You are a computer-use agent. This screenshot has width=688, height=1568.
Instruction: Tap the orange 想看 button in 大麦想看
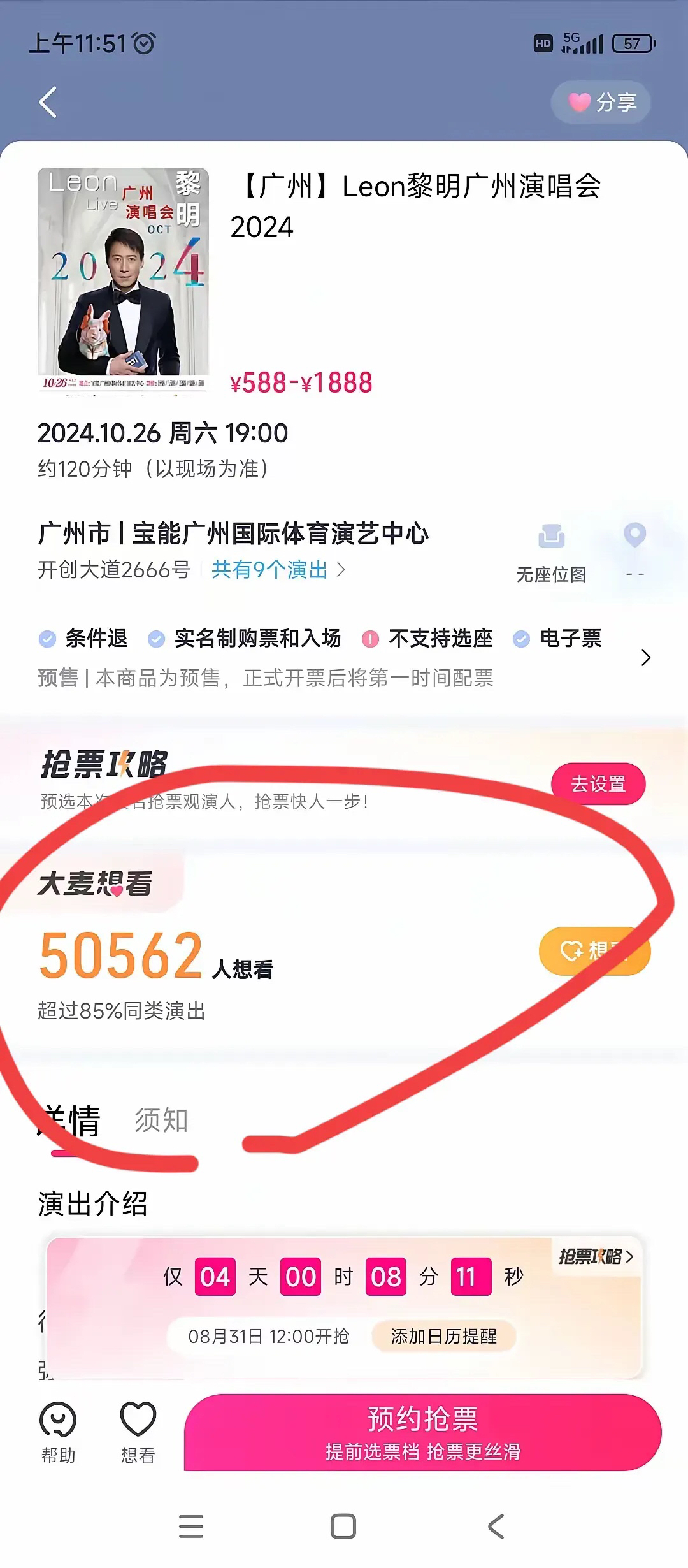(594, 950)
